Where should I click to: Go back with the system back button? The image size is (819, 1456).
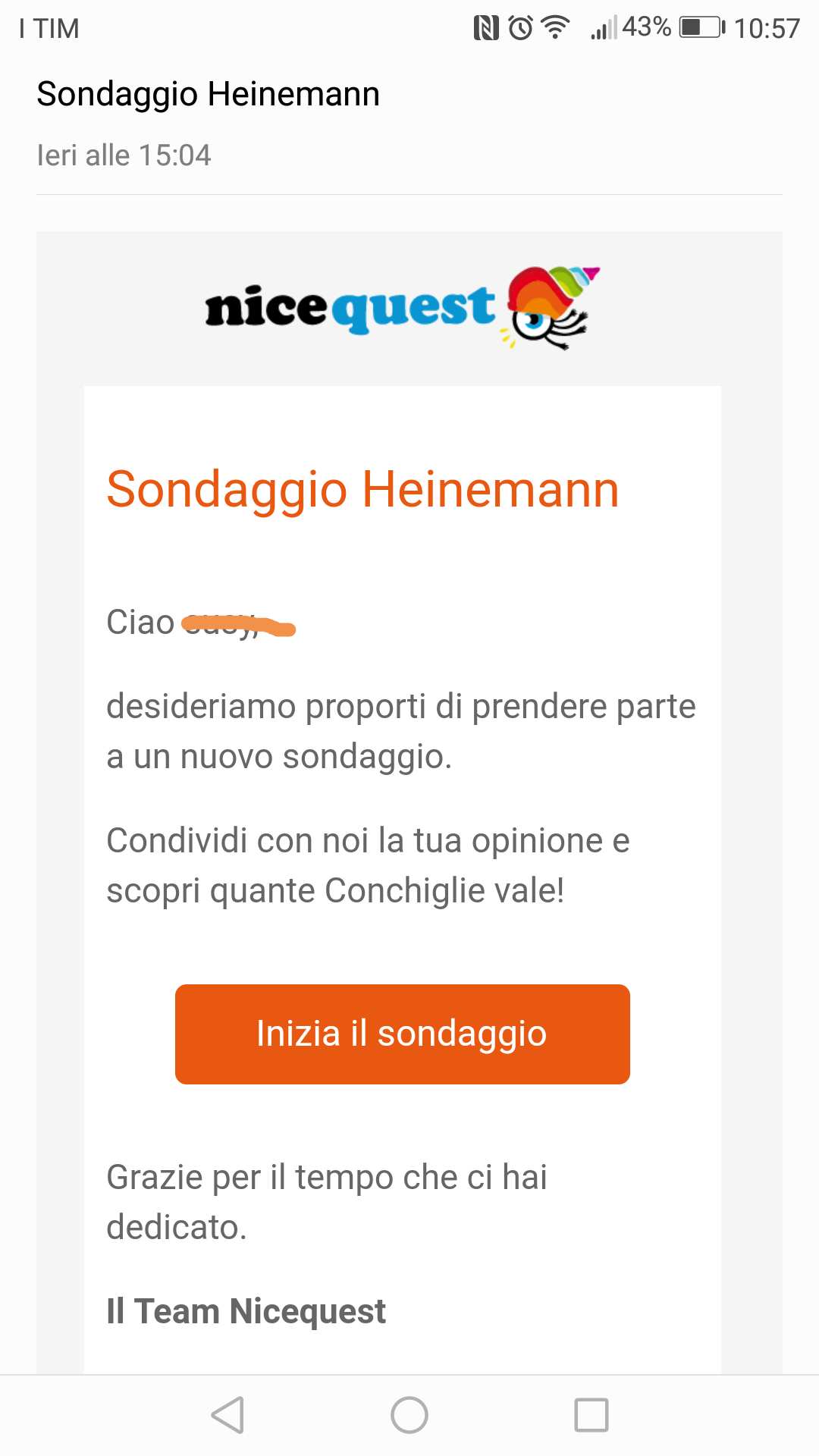[227, 1415]
